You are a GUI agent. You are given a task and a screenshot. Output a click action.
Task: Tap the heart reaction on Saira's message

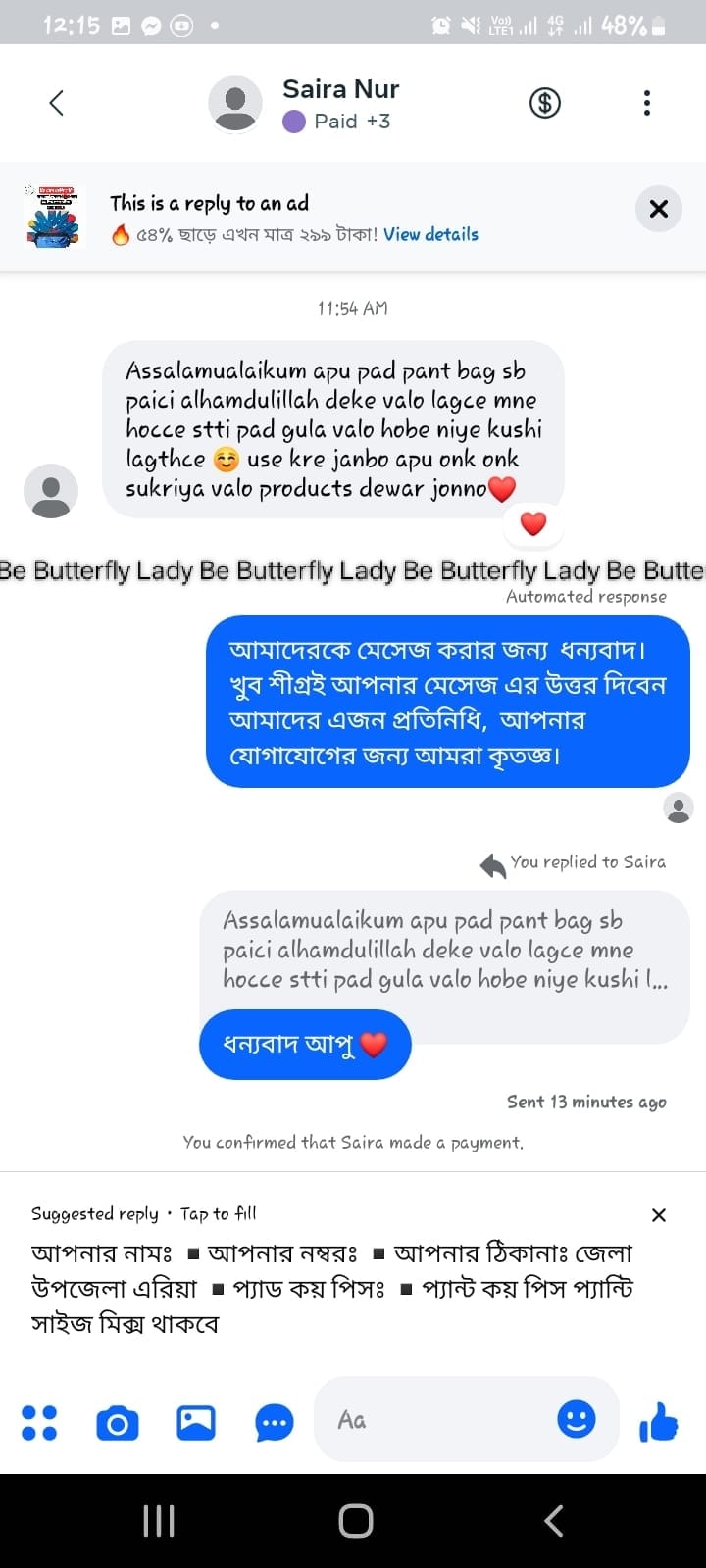(533, 524)
